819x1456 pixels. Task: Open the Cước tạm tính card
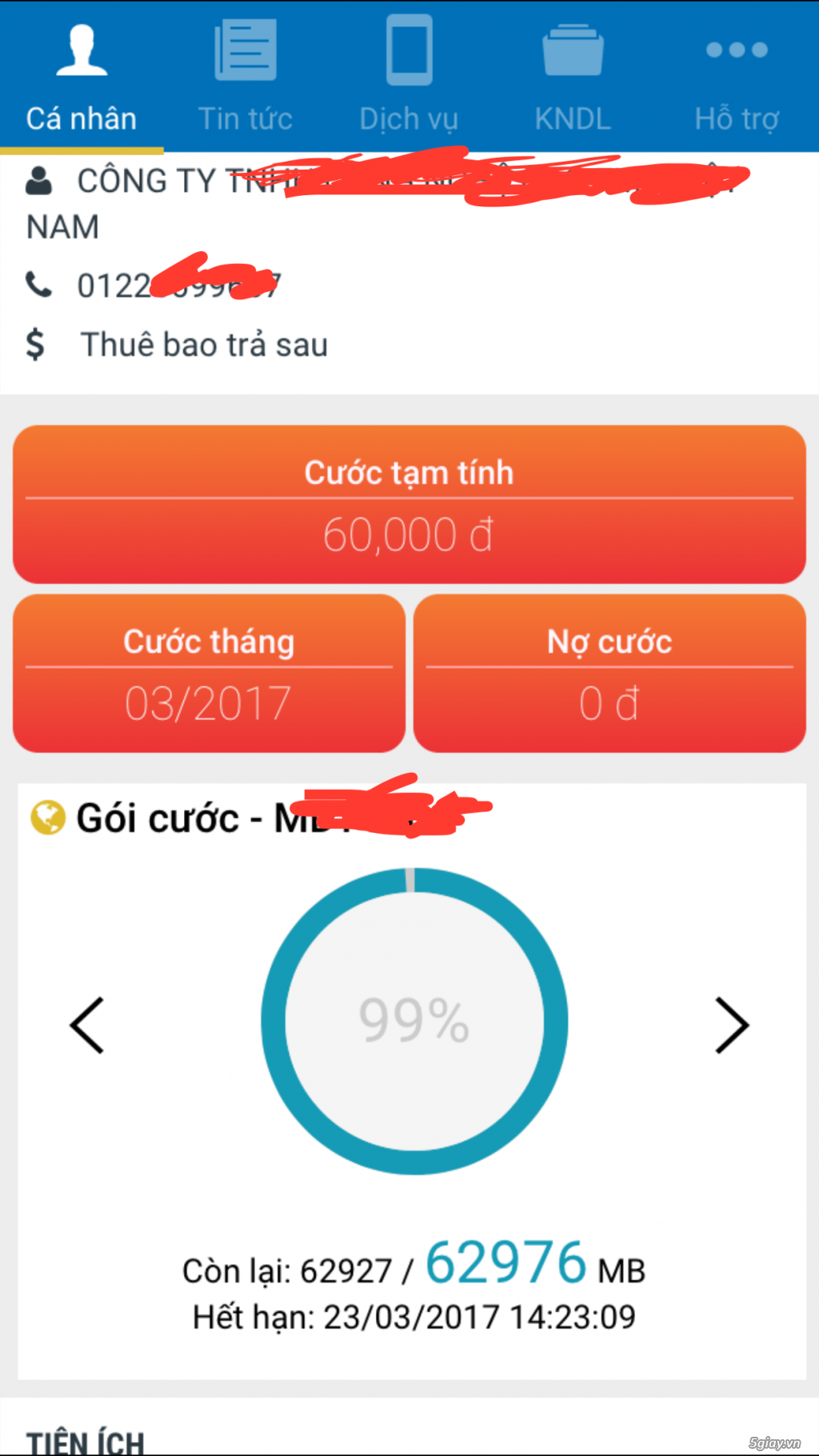tap(409, 504)
